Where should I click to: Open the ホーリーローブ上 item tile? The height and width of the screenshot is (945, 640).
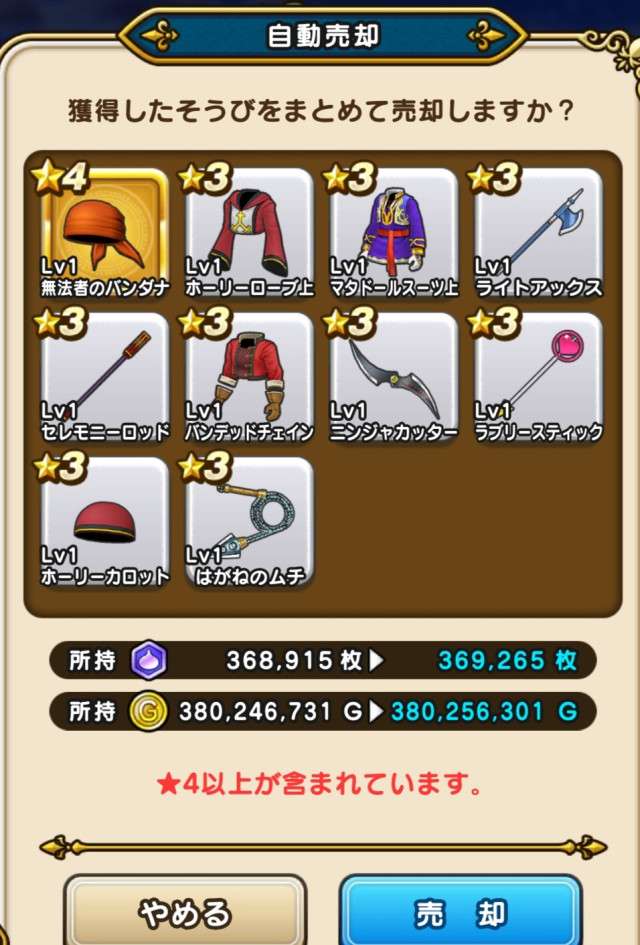click(249, 233)
